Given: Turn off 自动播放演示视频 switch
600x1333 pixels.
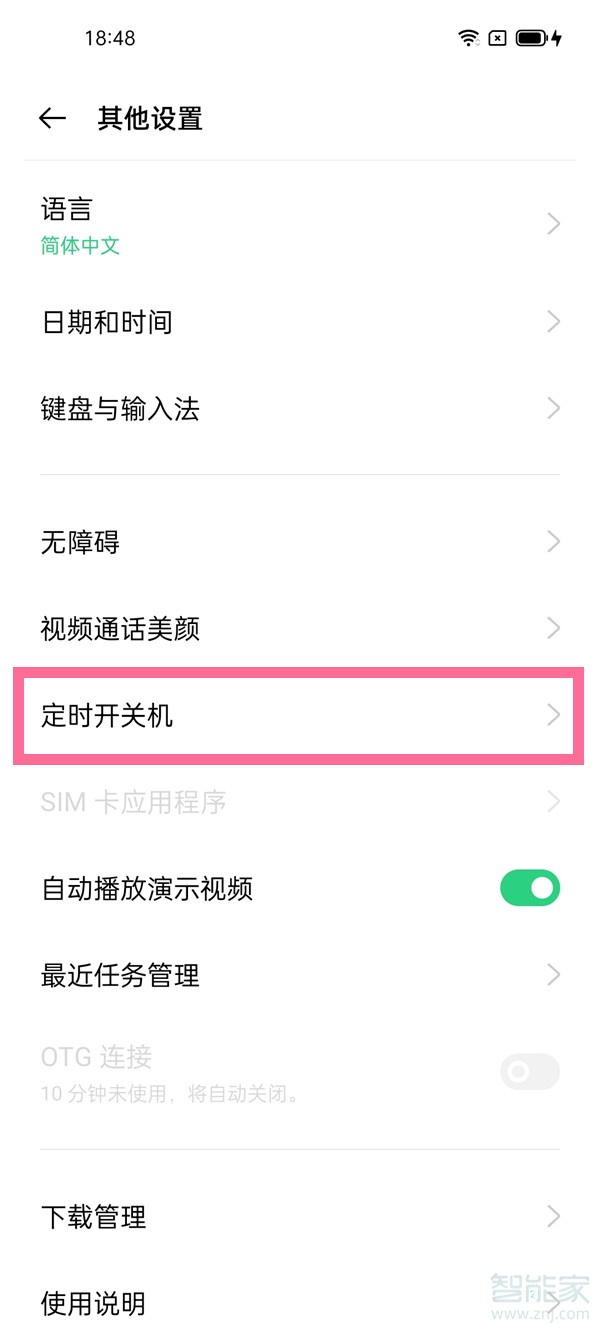Looking at the screenshot, I should (x=529, y=888).
